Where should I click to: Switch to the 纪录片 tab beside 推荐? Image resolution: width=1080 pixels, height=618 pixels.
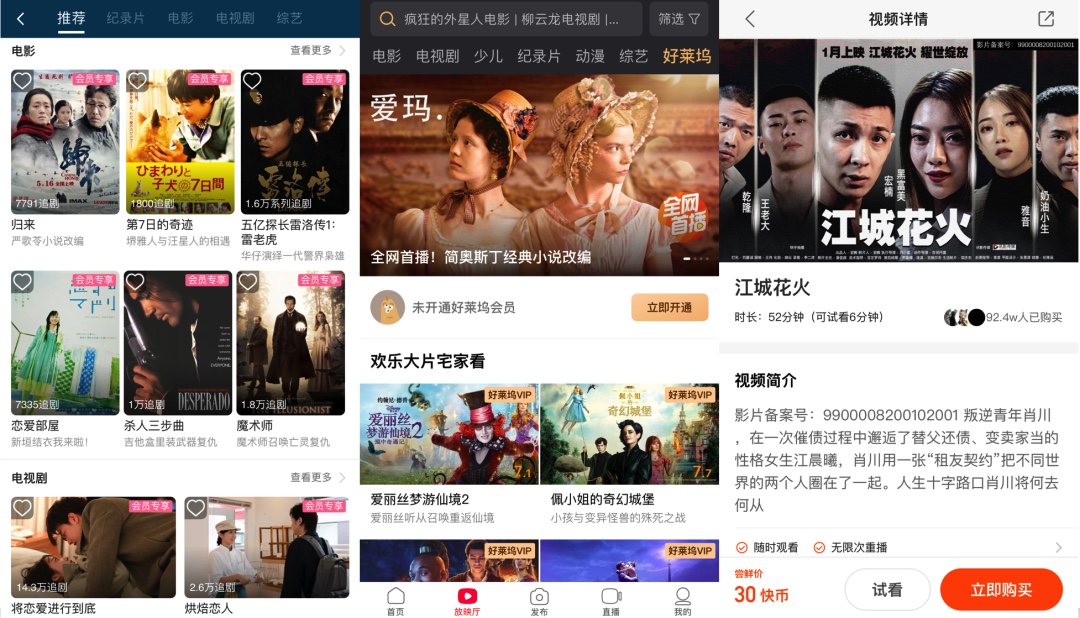[x=125, y=19]
